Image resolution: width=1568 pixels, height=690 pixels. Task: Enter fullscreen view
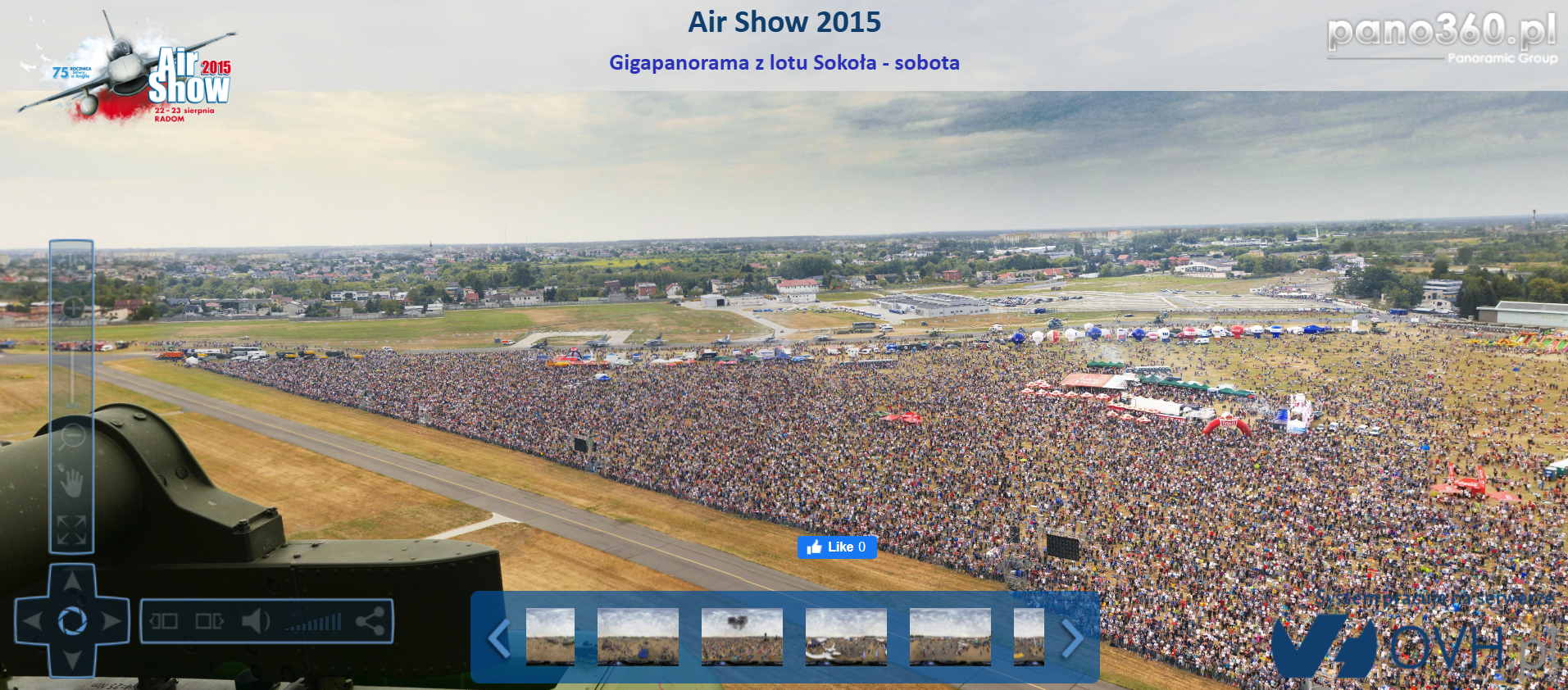[72, 530]
